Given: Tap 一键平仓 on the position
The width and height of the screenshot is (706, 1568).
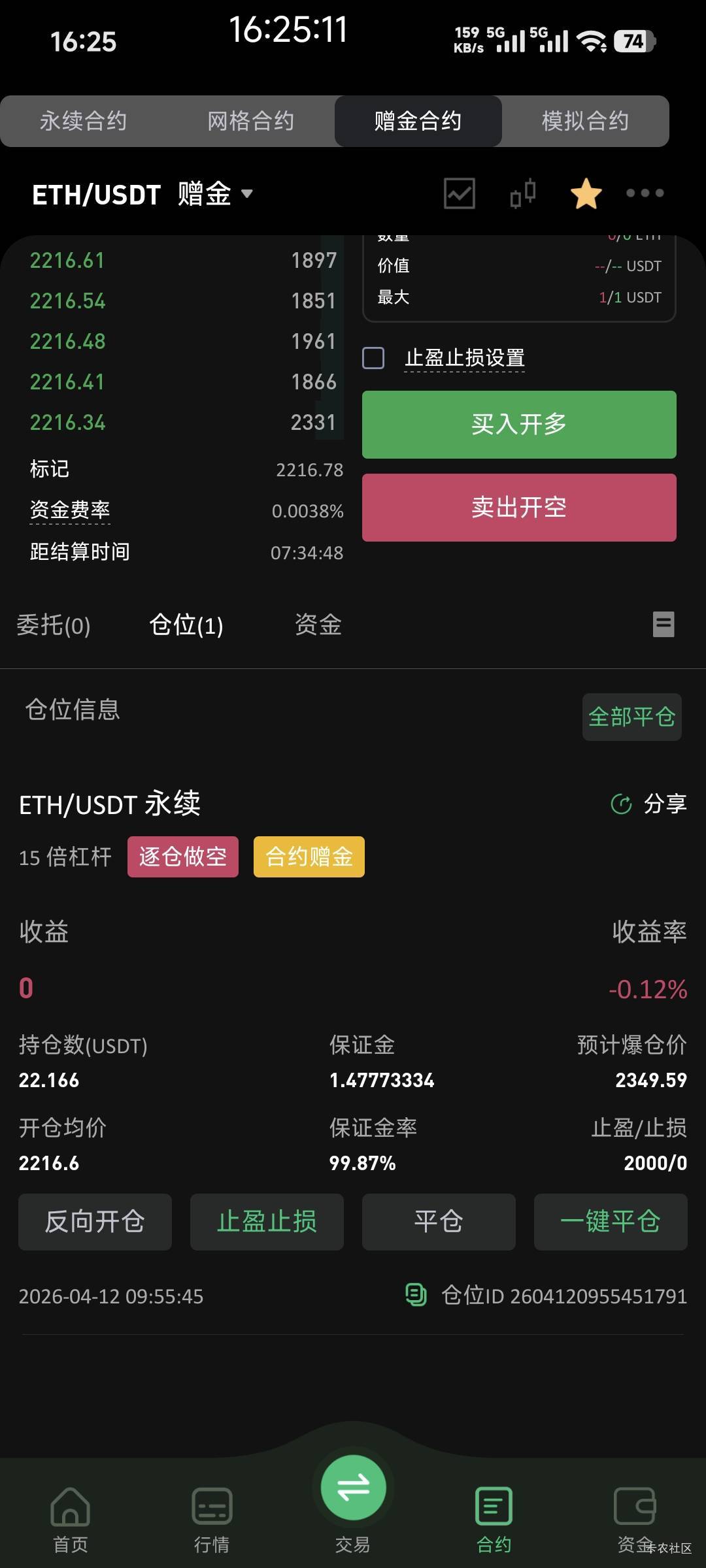Looking at the screenshot, I should click(611, 1222).
